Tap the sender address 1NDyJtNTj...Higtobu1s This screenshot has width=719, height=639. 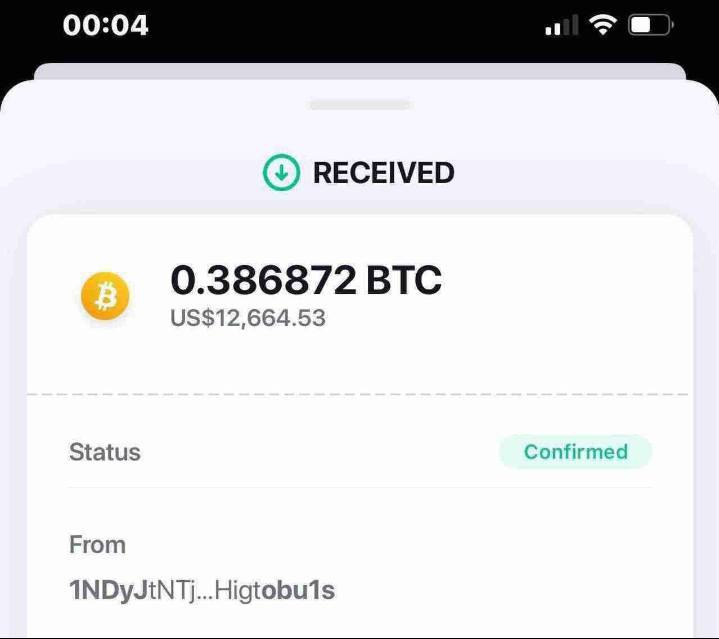[202, 591]
